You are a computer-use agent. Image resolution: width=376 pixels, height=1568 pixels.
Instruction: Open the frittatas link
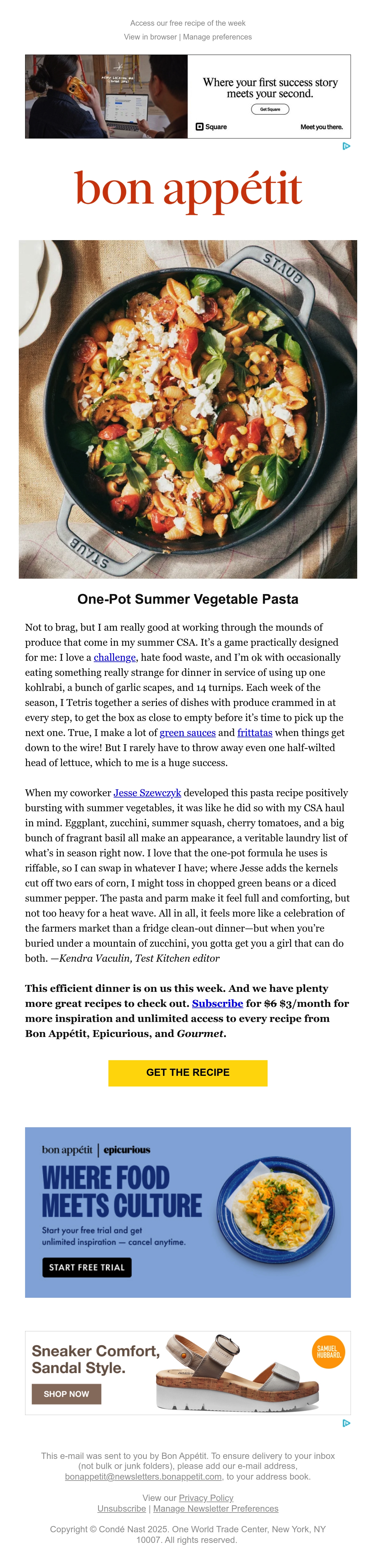click(254, 733)
